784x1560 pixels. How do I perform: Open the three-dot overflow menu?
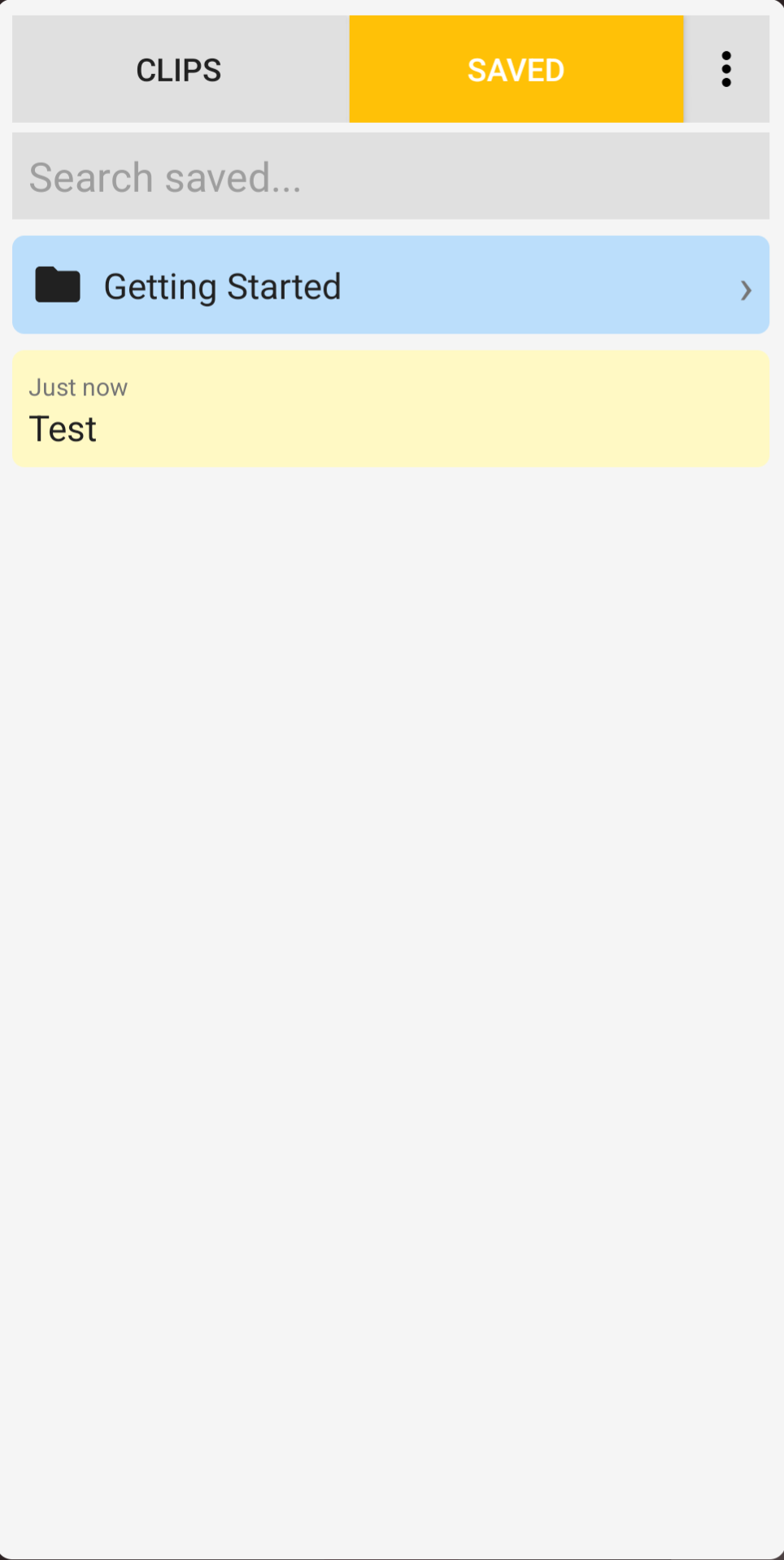(x=726, y=69)
